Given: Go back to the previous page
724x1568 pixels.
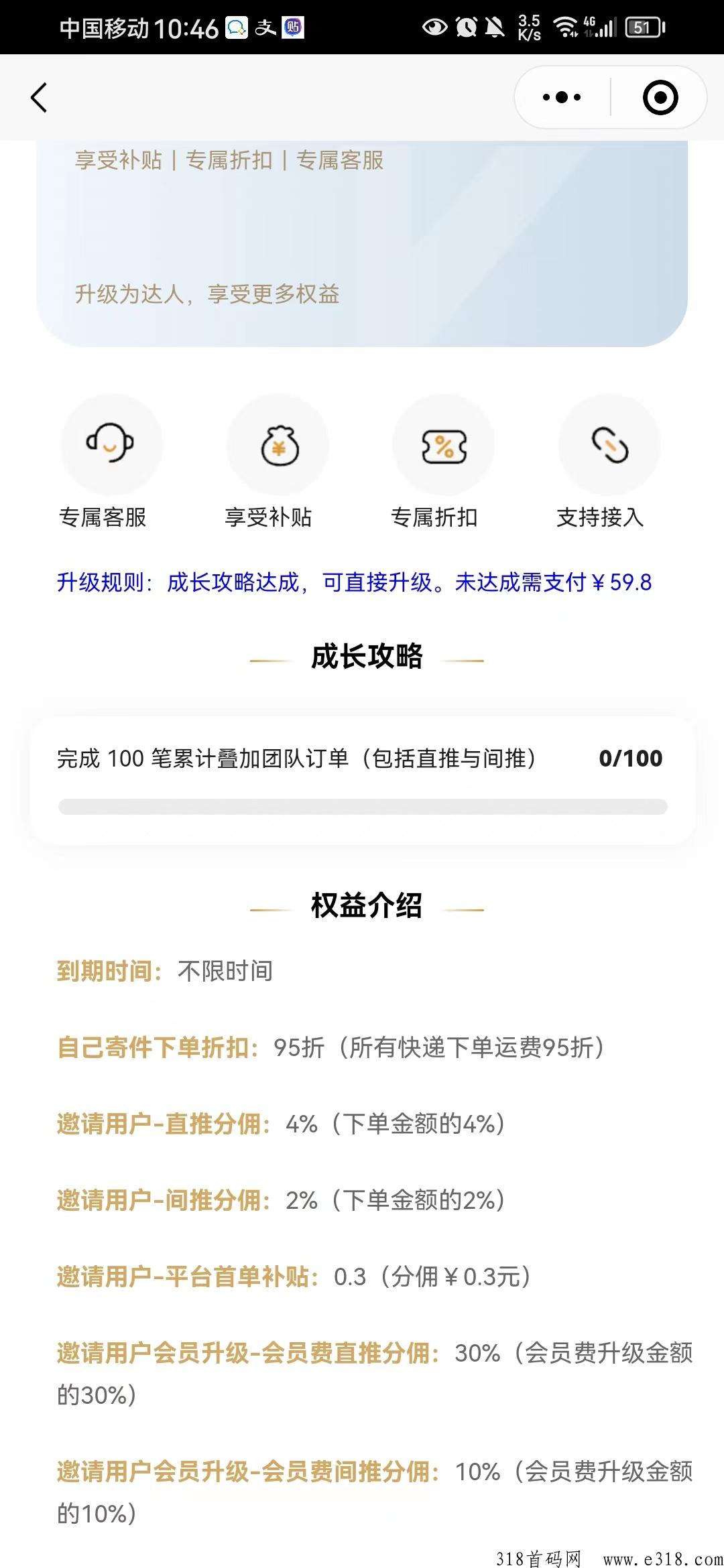Looking at the screenshot, I should coord(39,98).
